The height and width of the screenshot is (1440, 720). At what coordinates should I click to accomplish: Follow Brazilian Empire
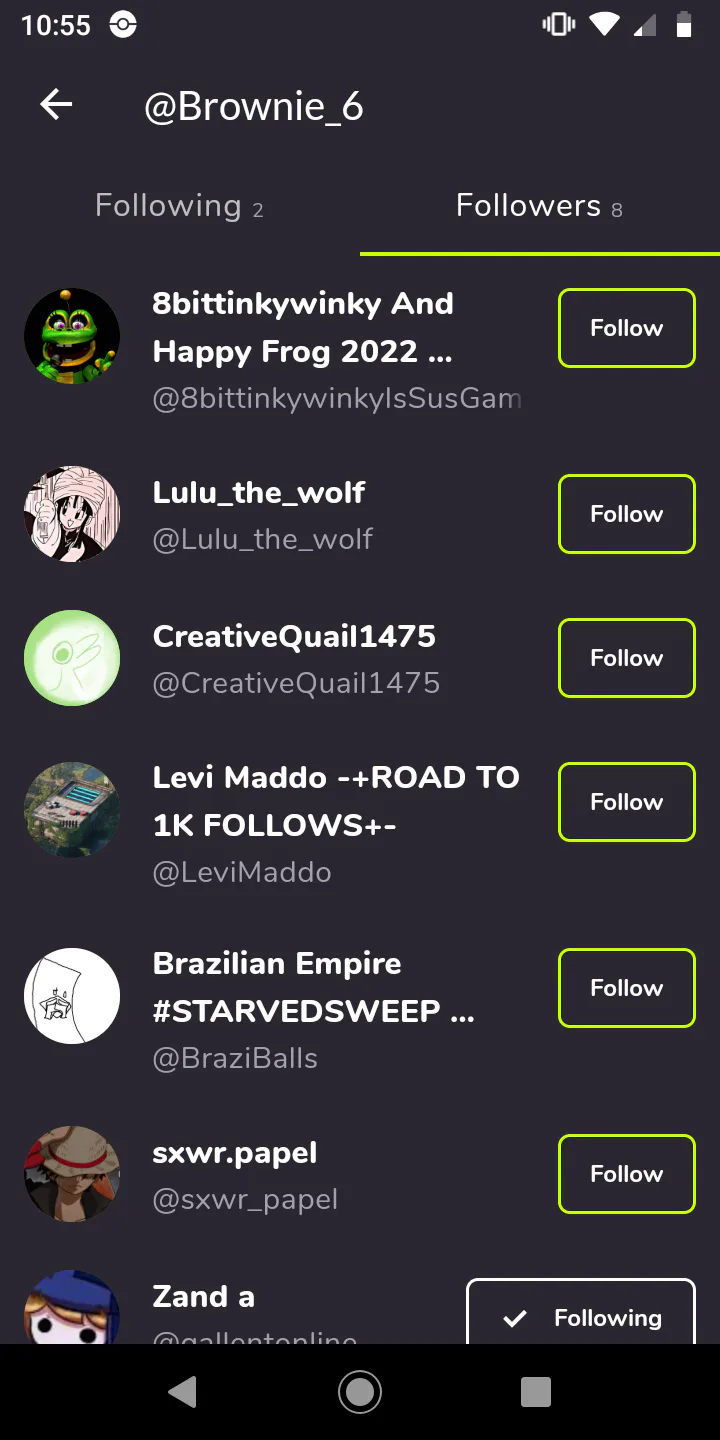coord(626,988)
